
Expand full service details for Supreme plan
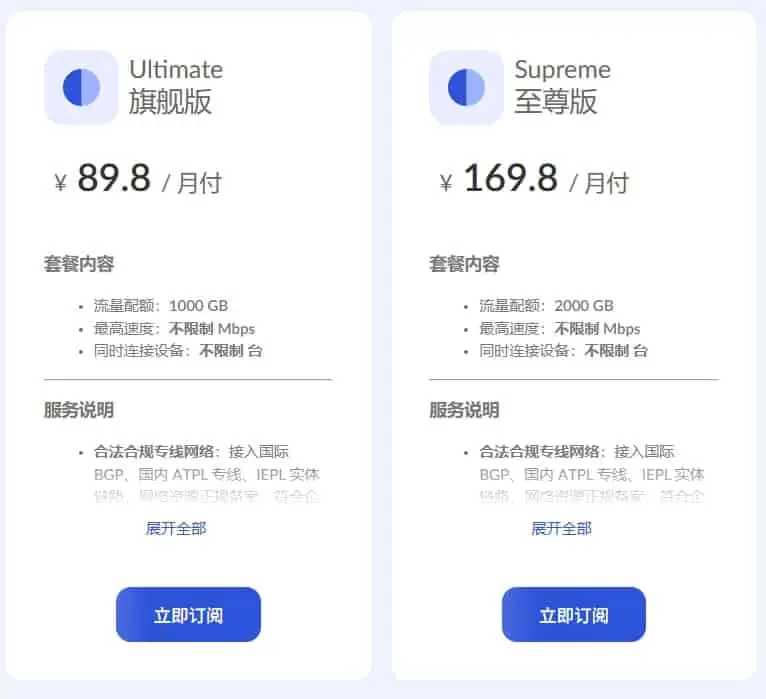[561, 528]
